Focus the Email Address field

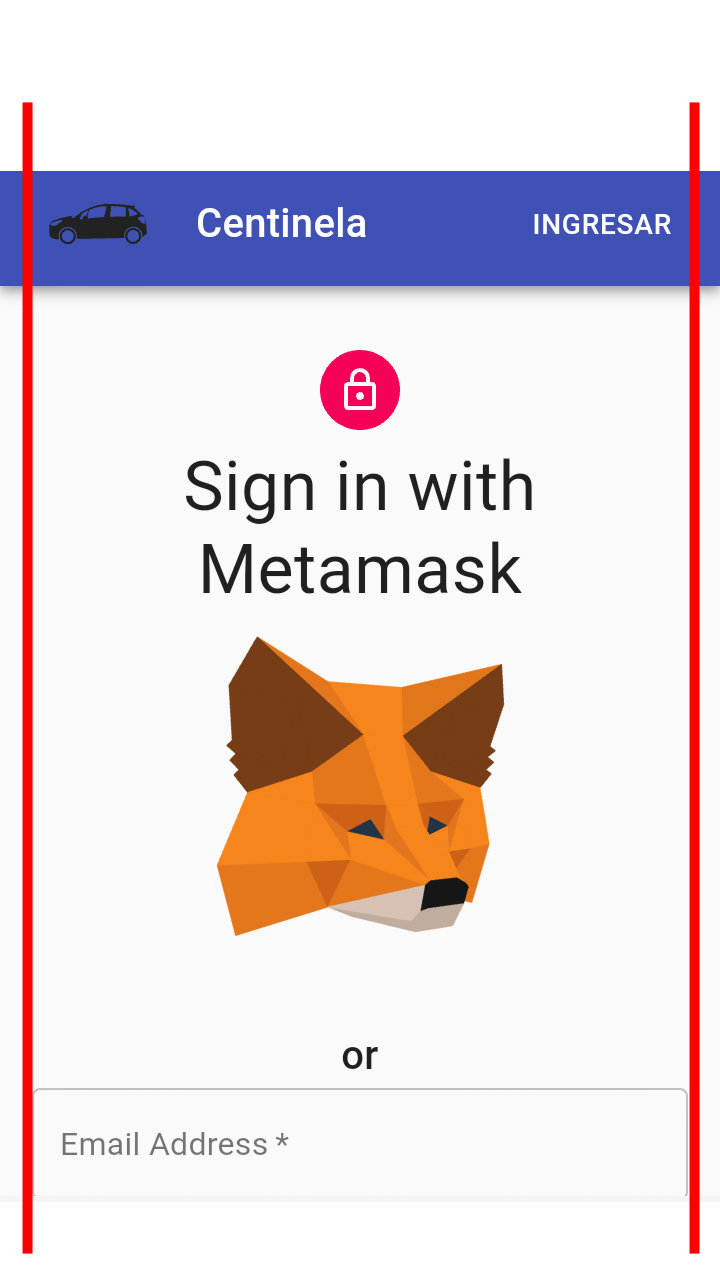(x=360, y=1144)
